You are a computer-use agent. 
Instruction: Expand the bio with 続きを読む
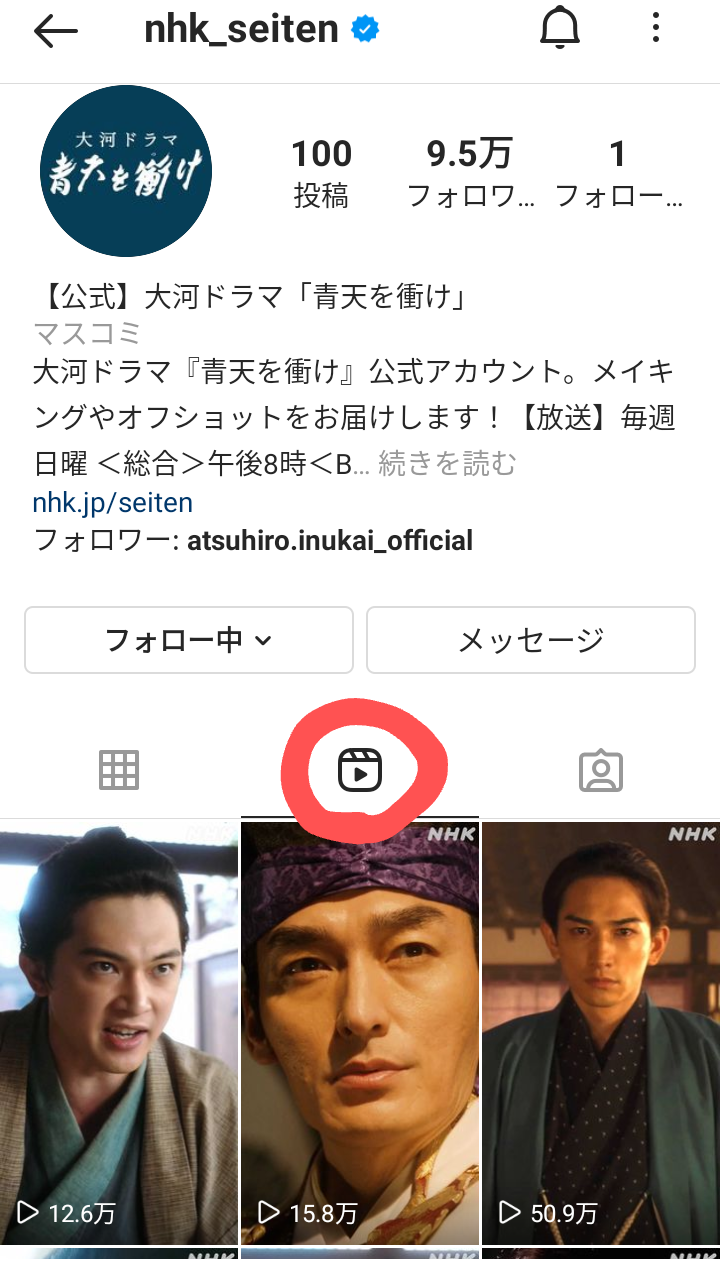[447, 463]
